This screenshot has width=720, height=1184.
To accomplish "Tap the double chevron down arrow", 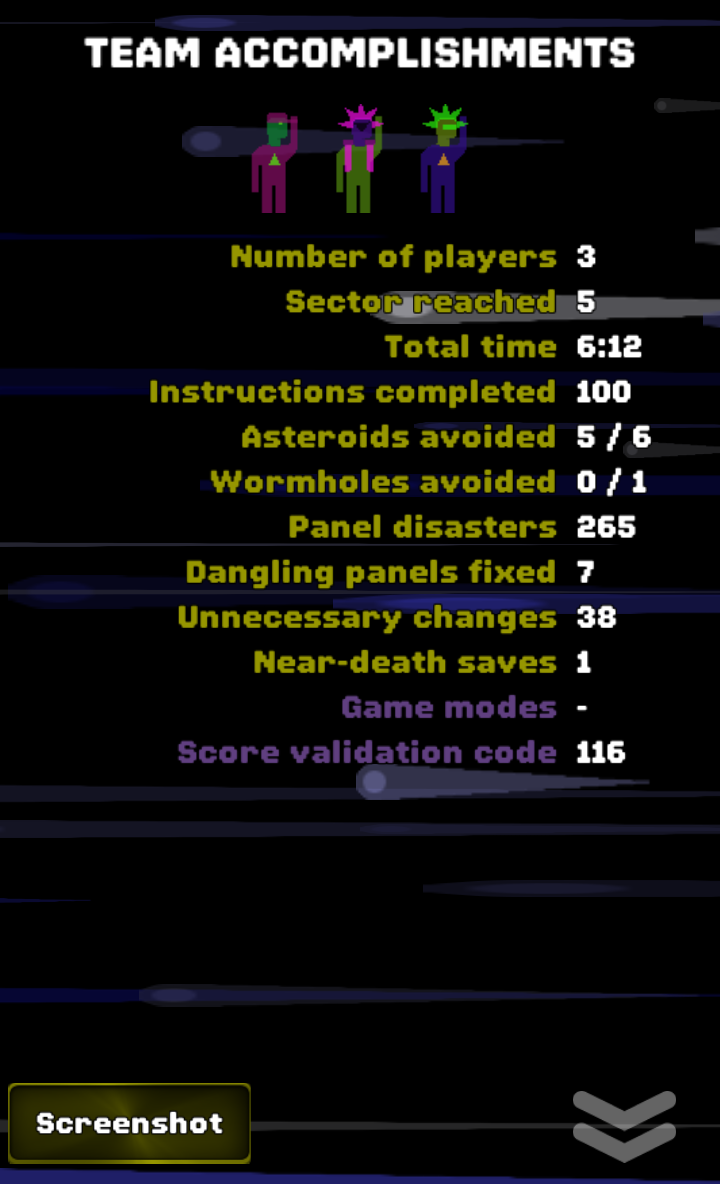I will click(x=624, y=1125).
